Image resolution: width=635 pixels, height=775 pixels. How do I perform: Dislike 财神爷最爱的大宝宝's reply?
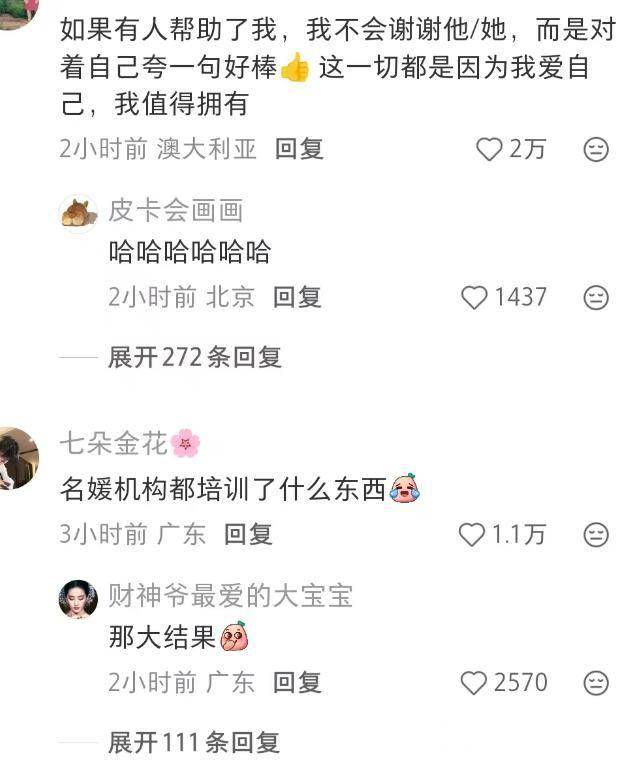(596, 684)
